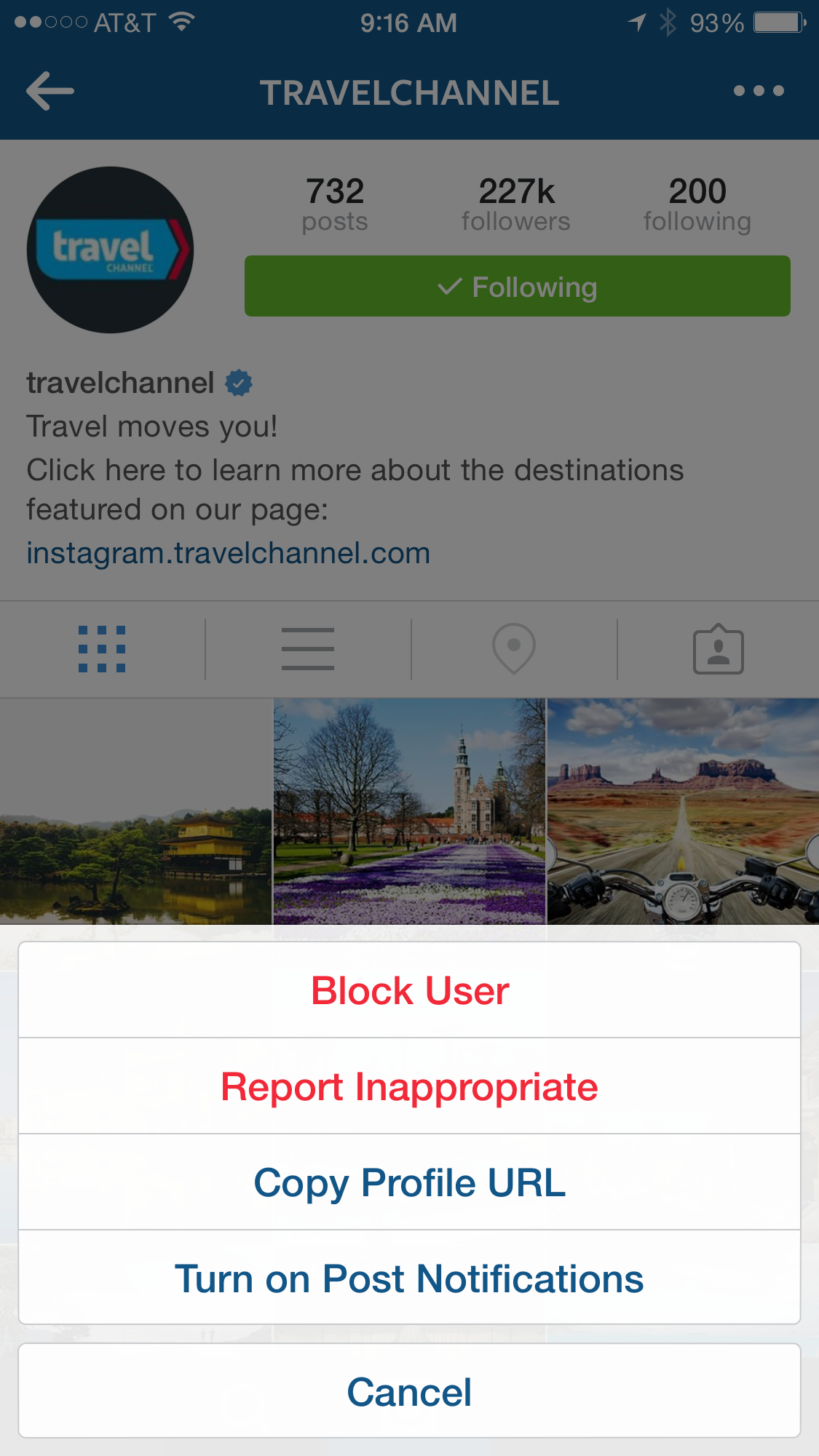
Task: Cancel the action sheet
Action: coord(409,1391)
